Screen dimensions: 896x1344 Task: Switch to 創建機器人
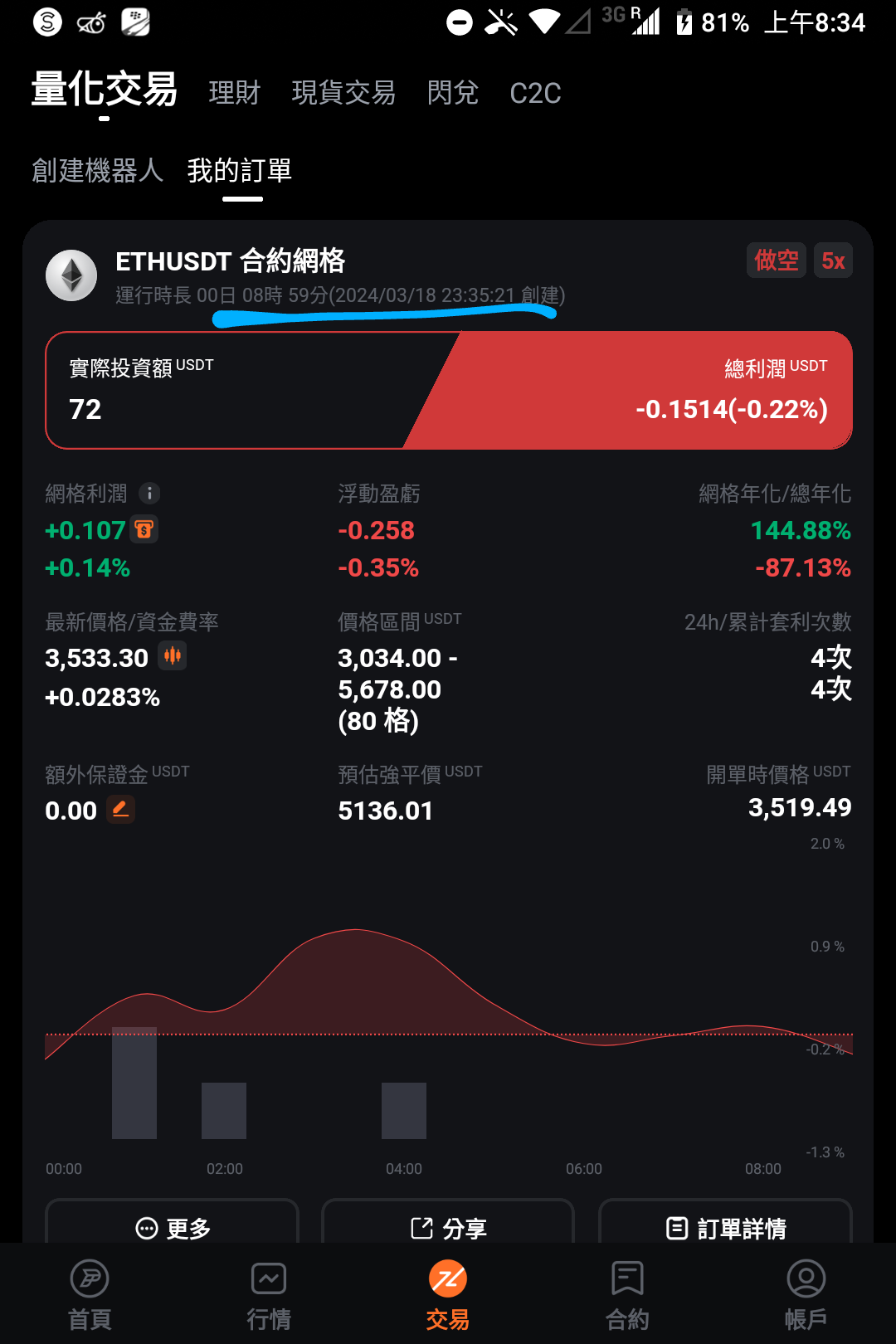97,171
